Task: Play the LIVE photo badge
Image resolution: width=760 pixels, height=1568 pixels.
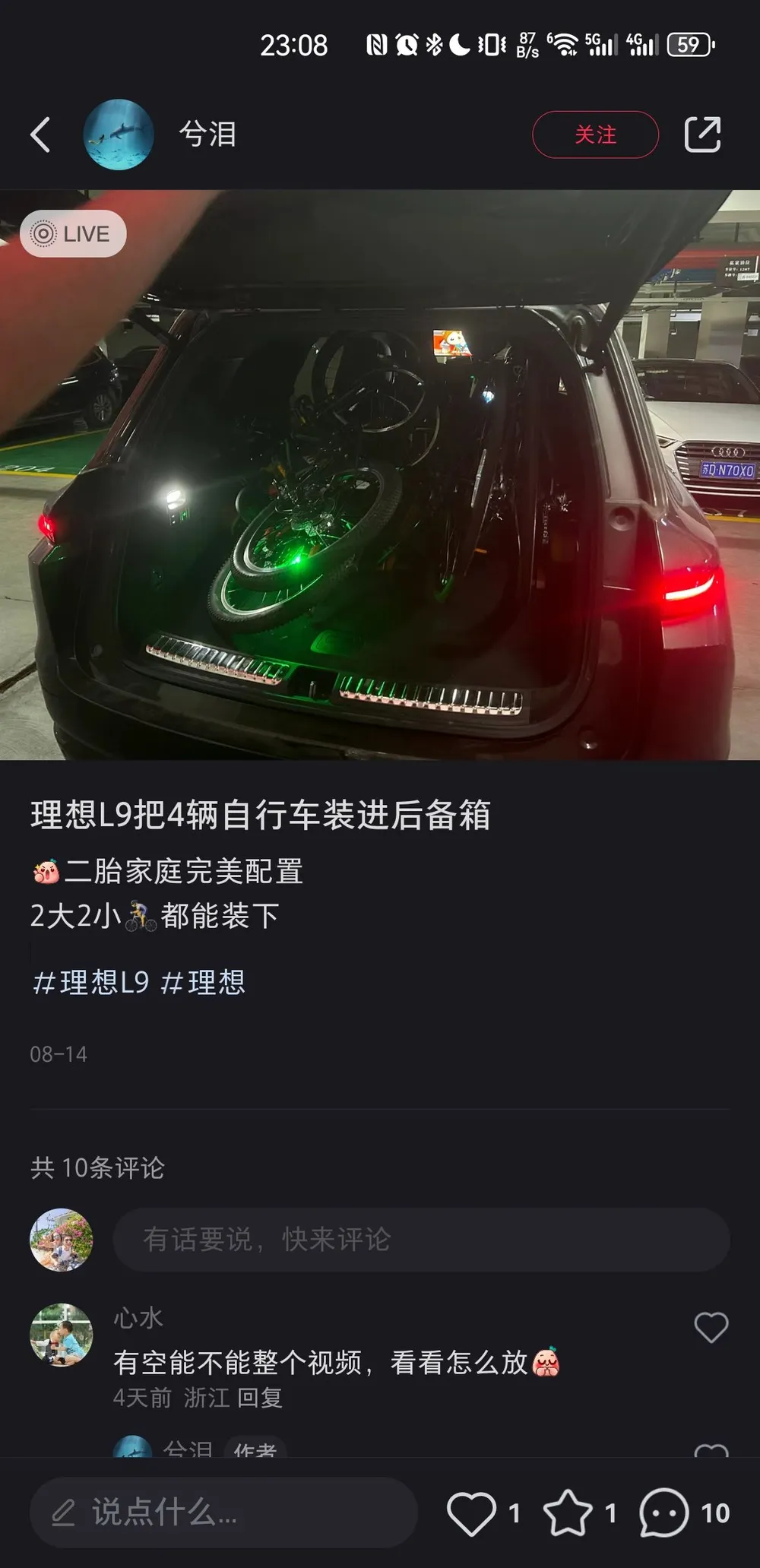Action: coord(73,233)
